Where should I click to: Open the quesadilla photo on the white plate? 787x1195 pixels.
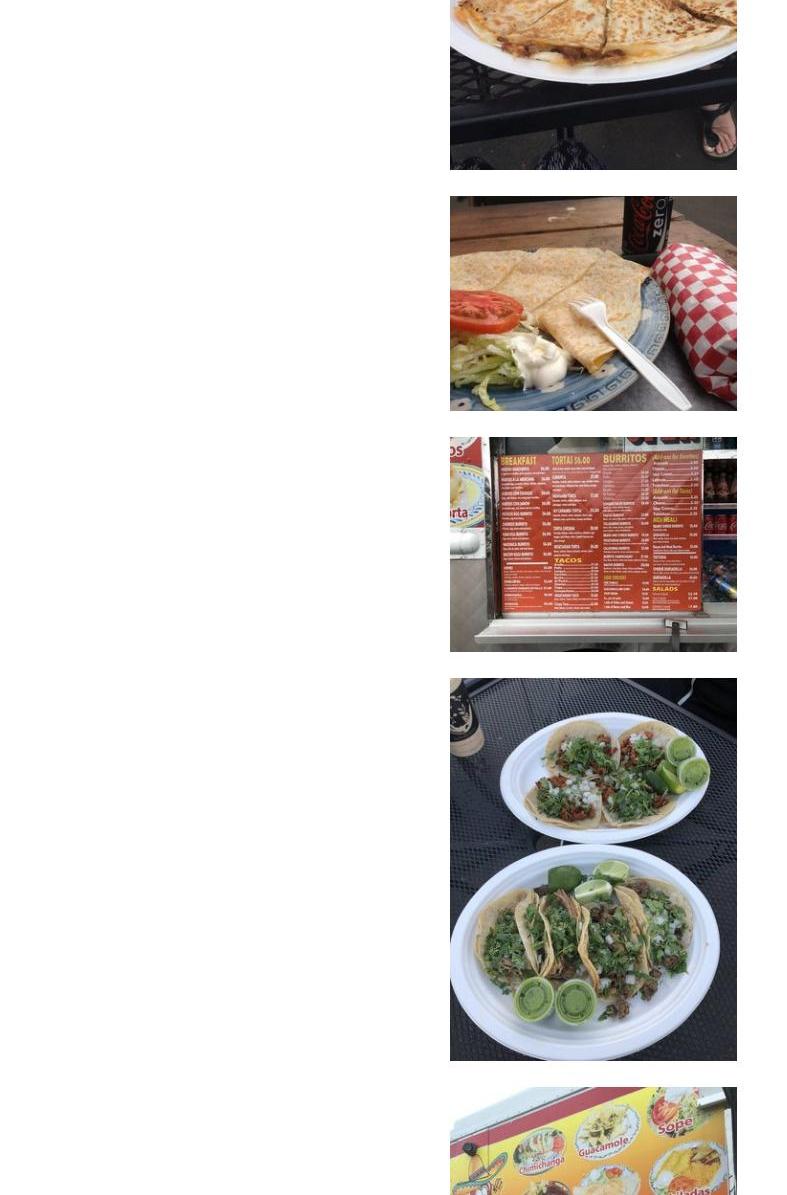(x=593, y=84)
